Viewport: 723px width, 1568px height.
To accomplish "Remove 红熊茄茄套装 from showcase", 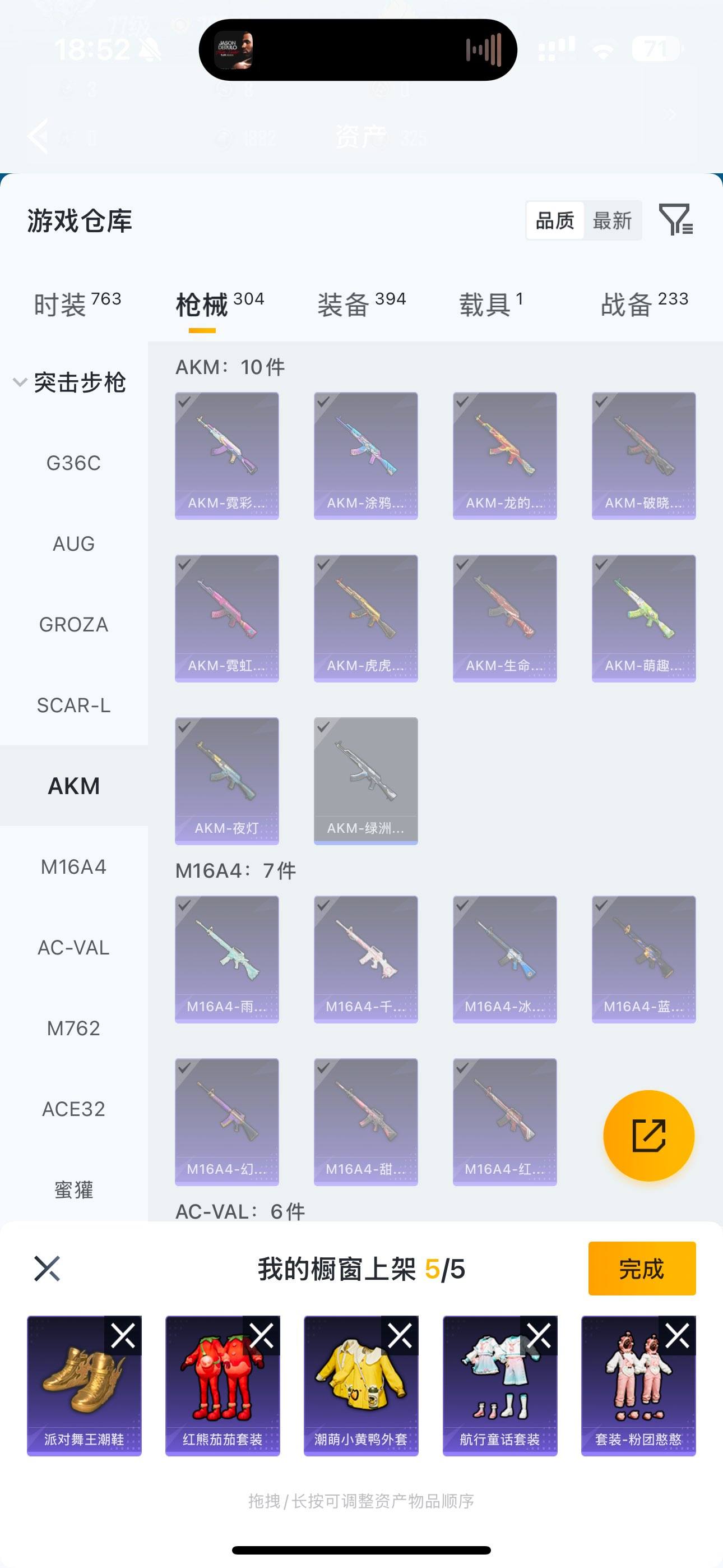I will click(262, 1336).
